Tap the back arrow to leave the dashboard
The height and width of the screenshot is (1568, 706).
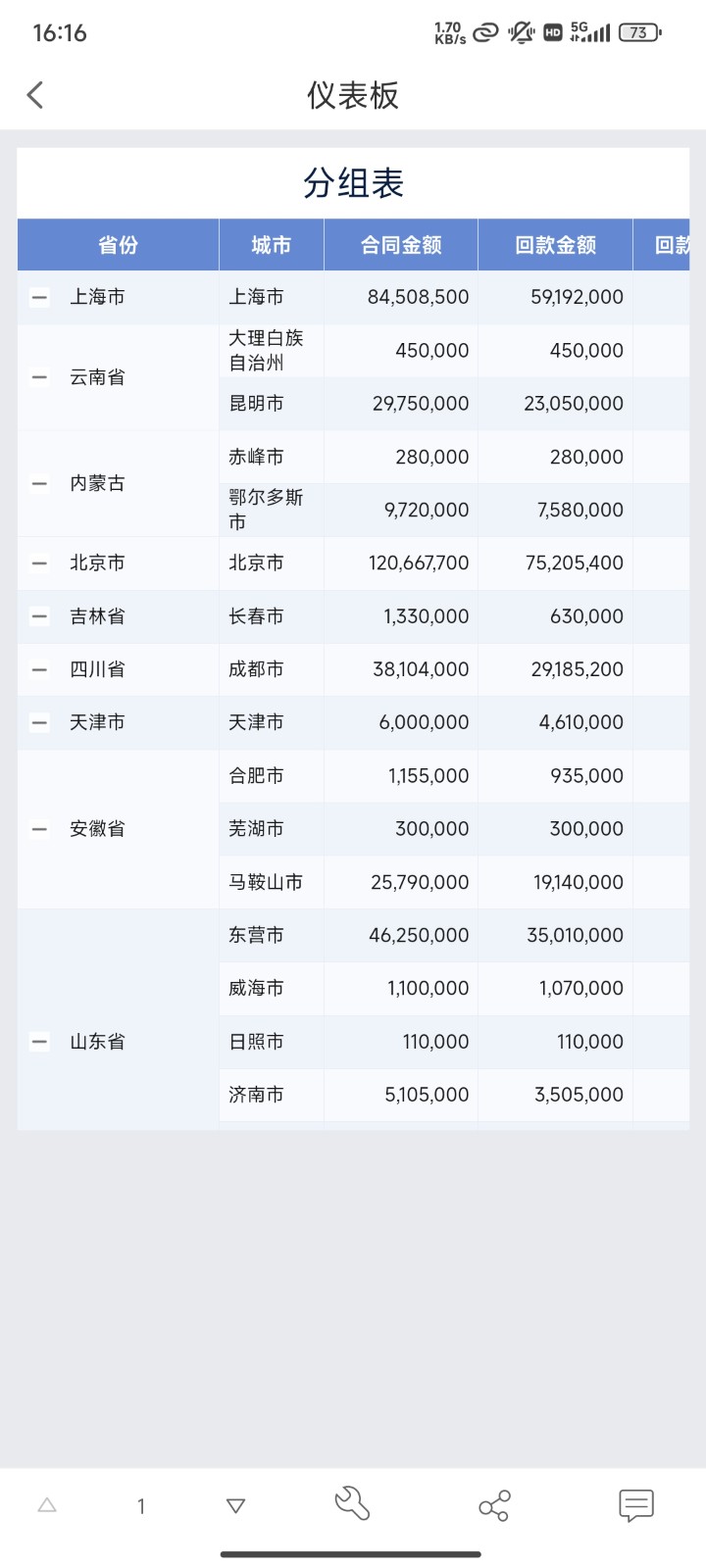click(x=35, y=95)
